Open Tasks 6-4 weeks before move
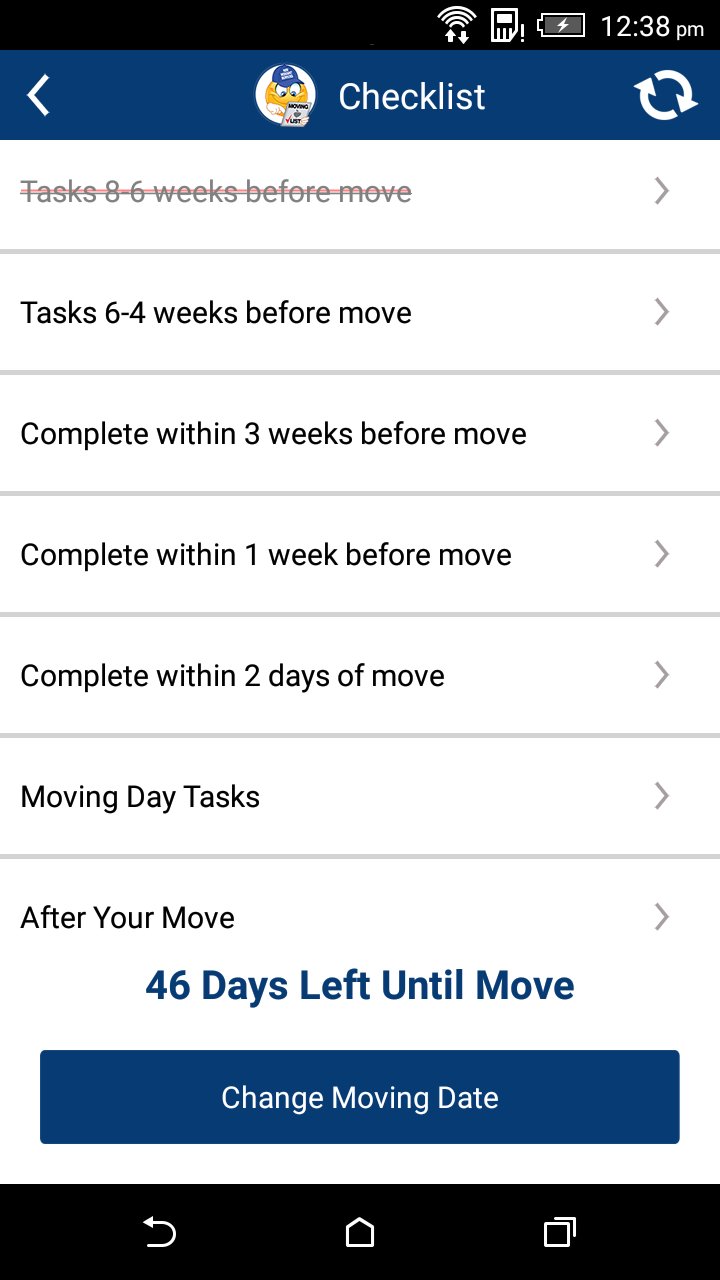Screen dimensions: 720x1280 pos(360,313)
